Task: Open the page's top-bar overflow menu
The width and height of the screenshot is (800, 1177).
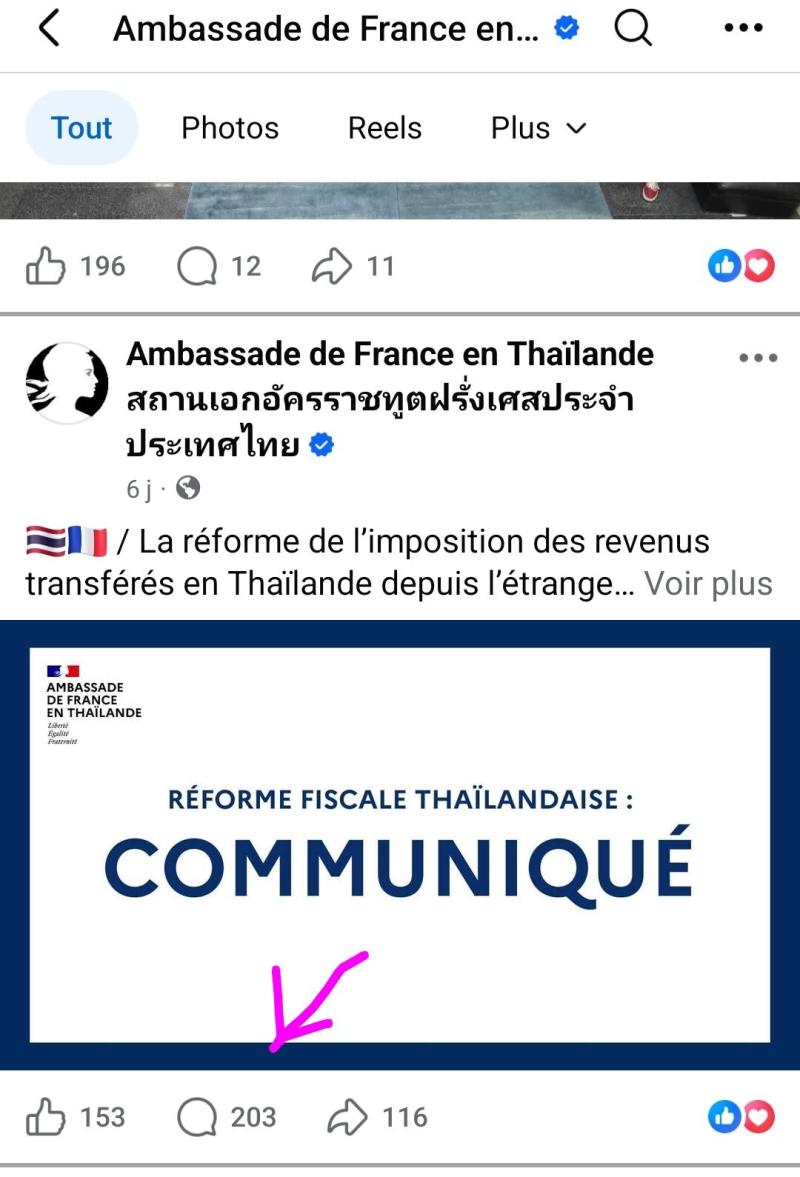Action: coord(743,30)
